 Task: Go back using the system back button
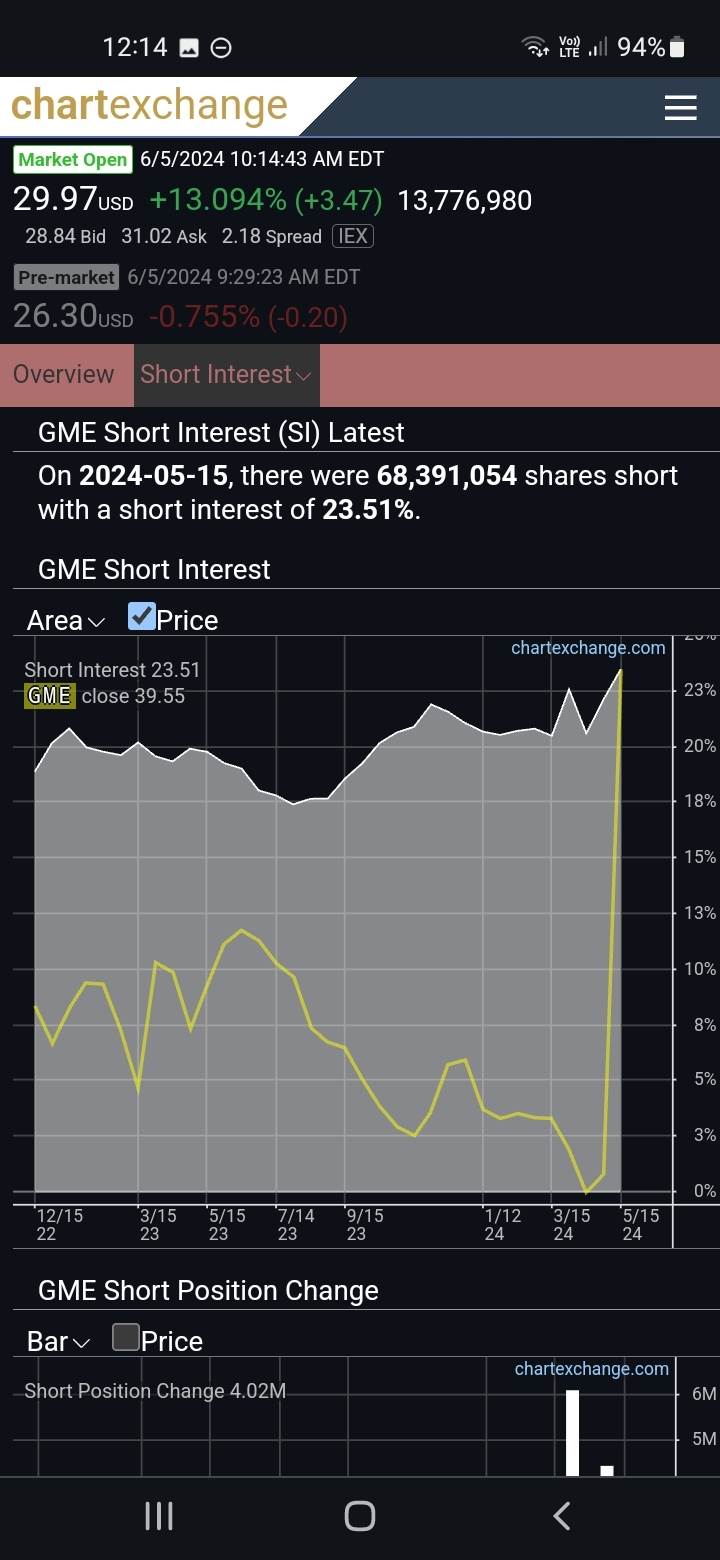point(562,1516)
